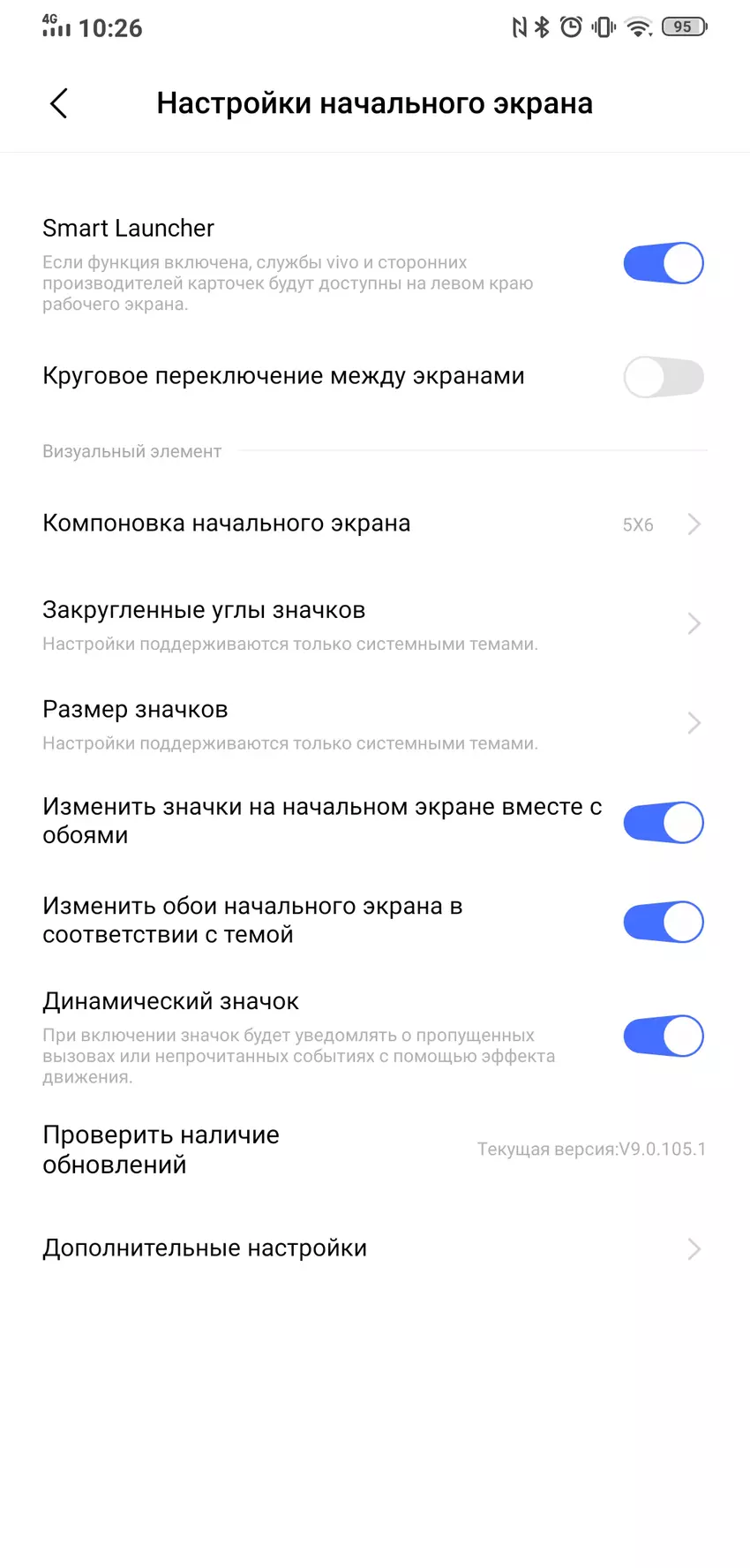Enable Круговое переключение между экранами
Viewport: 750px width, 1568px height.
pos(663,378)
